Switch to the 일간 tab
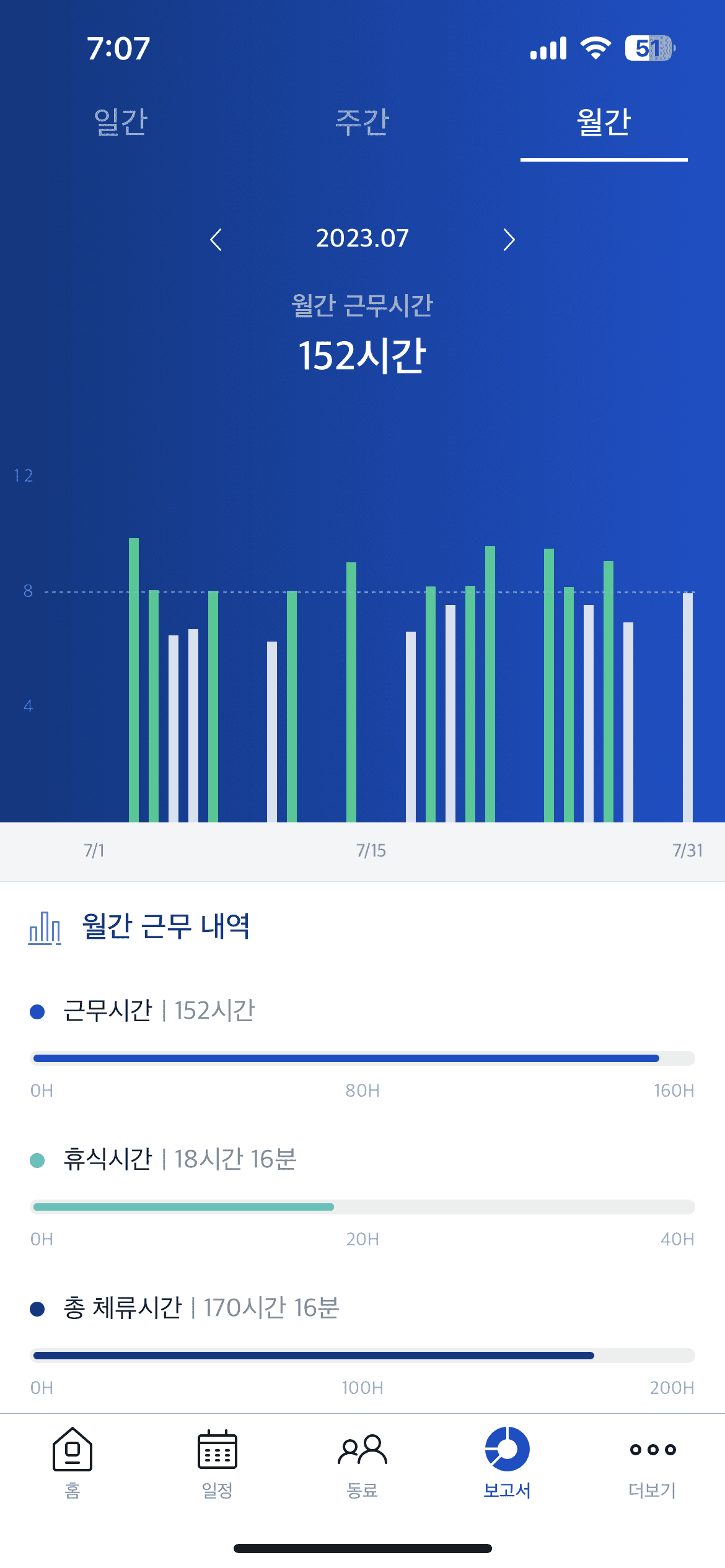 coord(120,121)
